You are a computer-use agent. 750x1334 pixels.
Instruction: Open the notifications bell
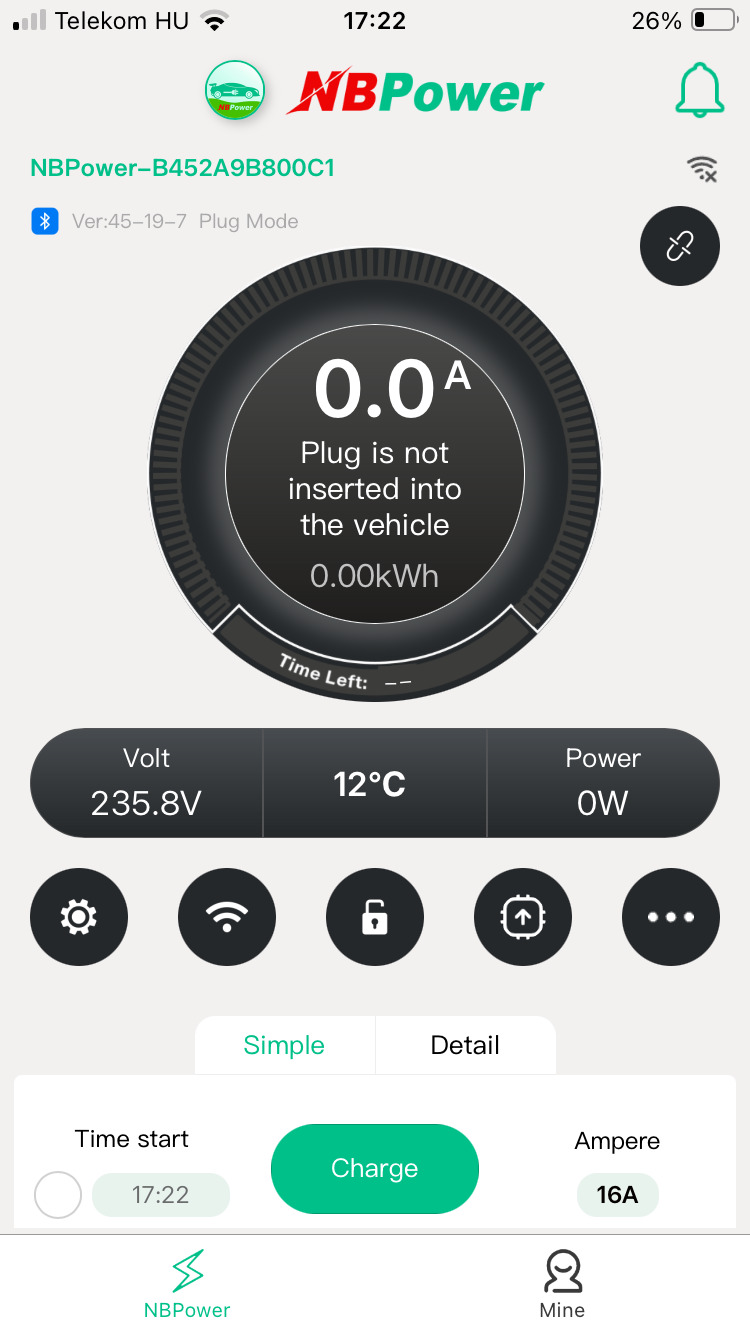pyautogui.click(x=699, y=91)
